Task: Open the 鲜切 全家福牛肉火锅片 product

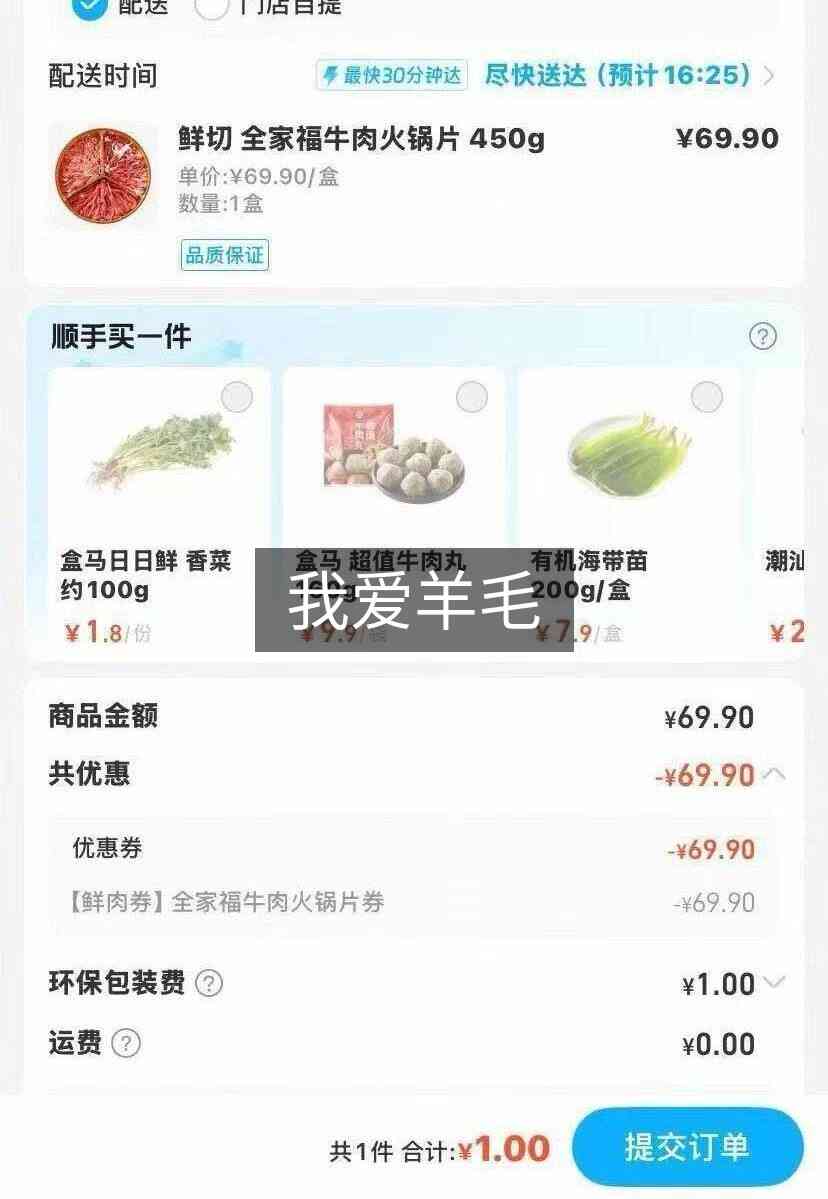Action: click(362, 139)
